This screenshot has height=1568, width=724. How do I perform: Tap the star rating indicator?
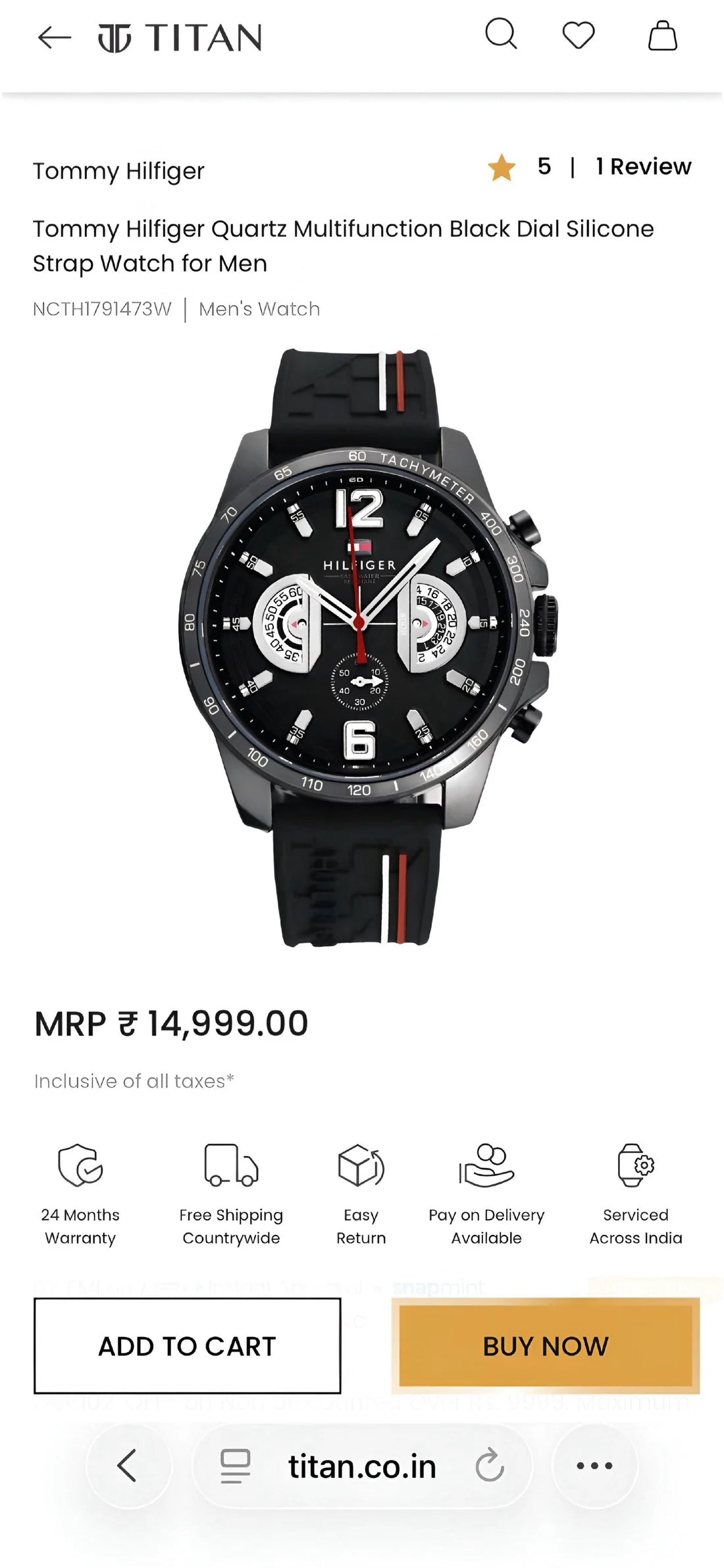pyautogui.click(x=503, y=166)
